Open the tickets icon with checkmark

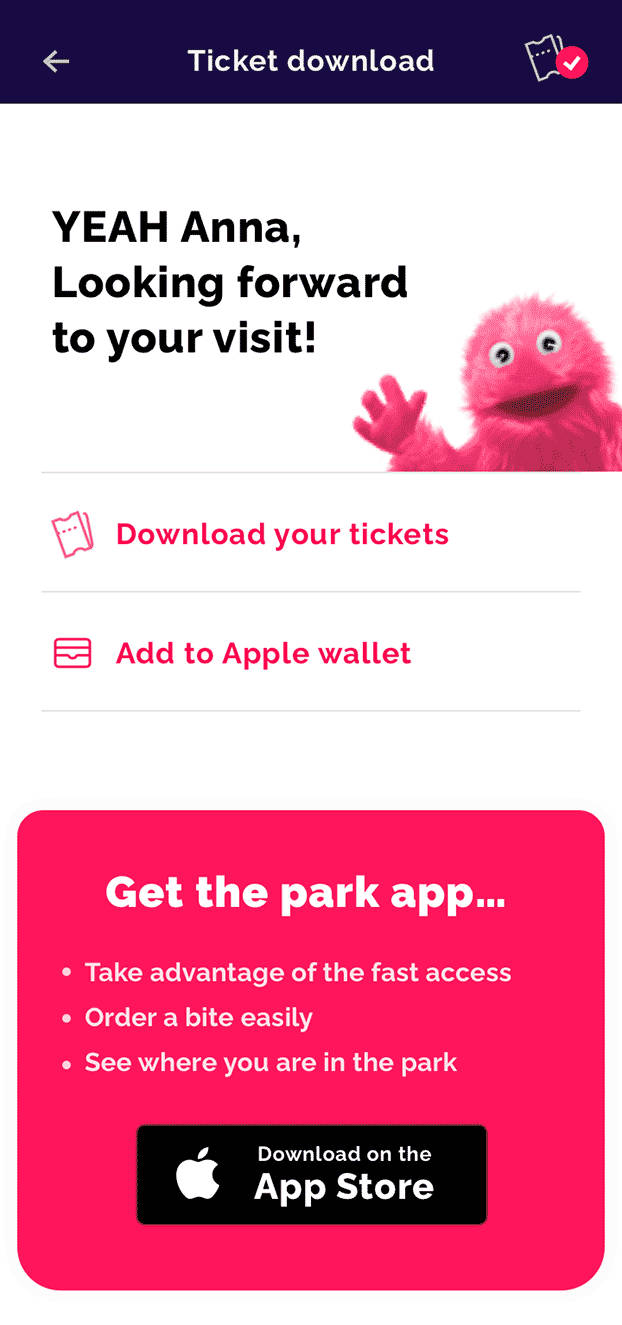click(556, 60)
